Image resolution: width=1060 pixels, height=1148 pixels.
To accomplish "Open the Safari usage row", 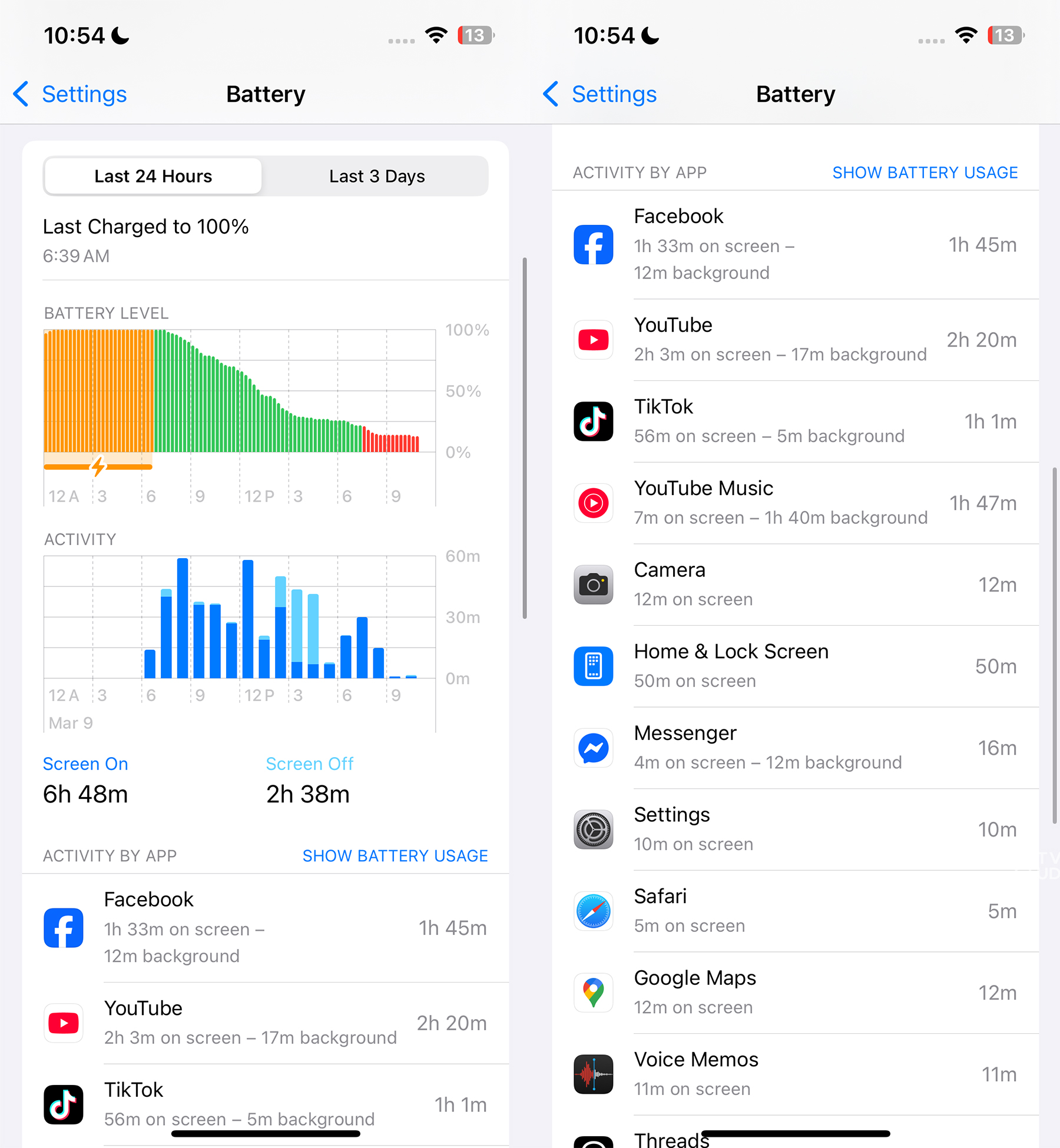I will pos(795,911).
